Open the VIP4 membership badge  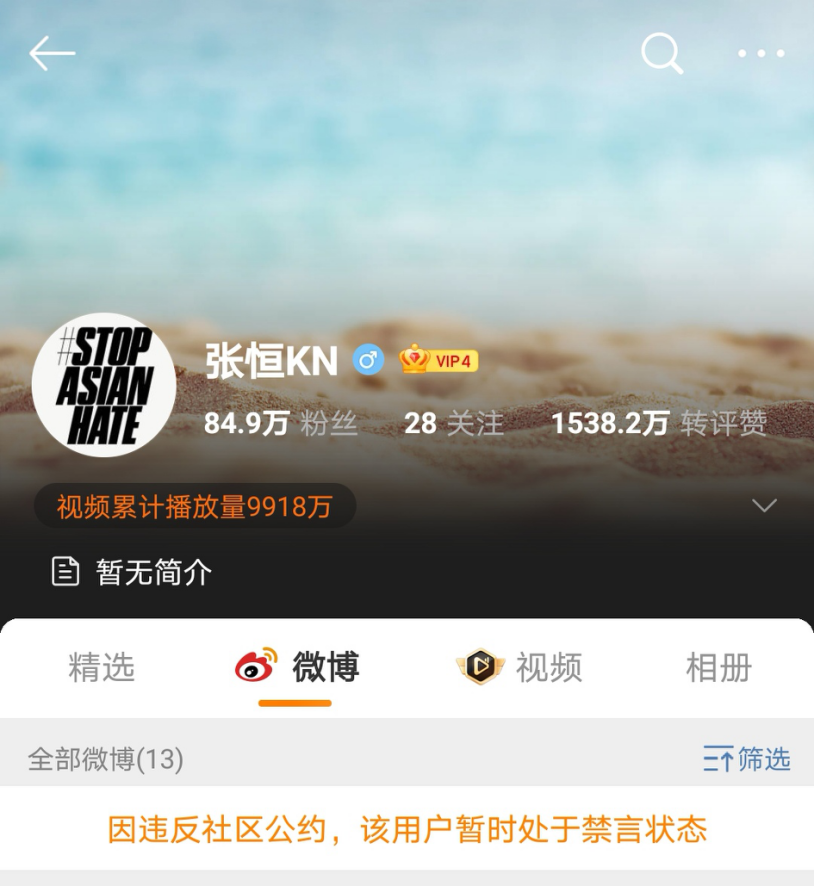pyautogui.click(x=439, y=360)
